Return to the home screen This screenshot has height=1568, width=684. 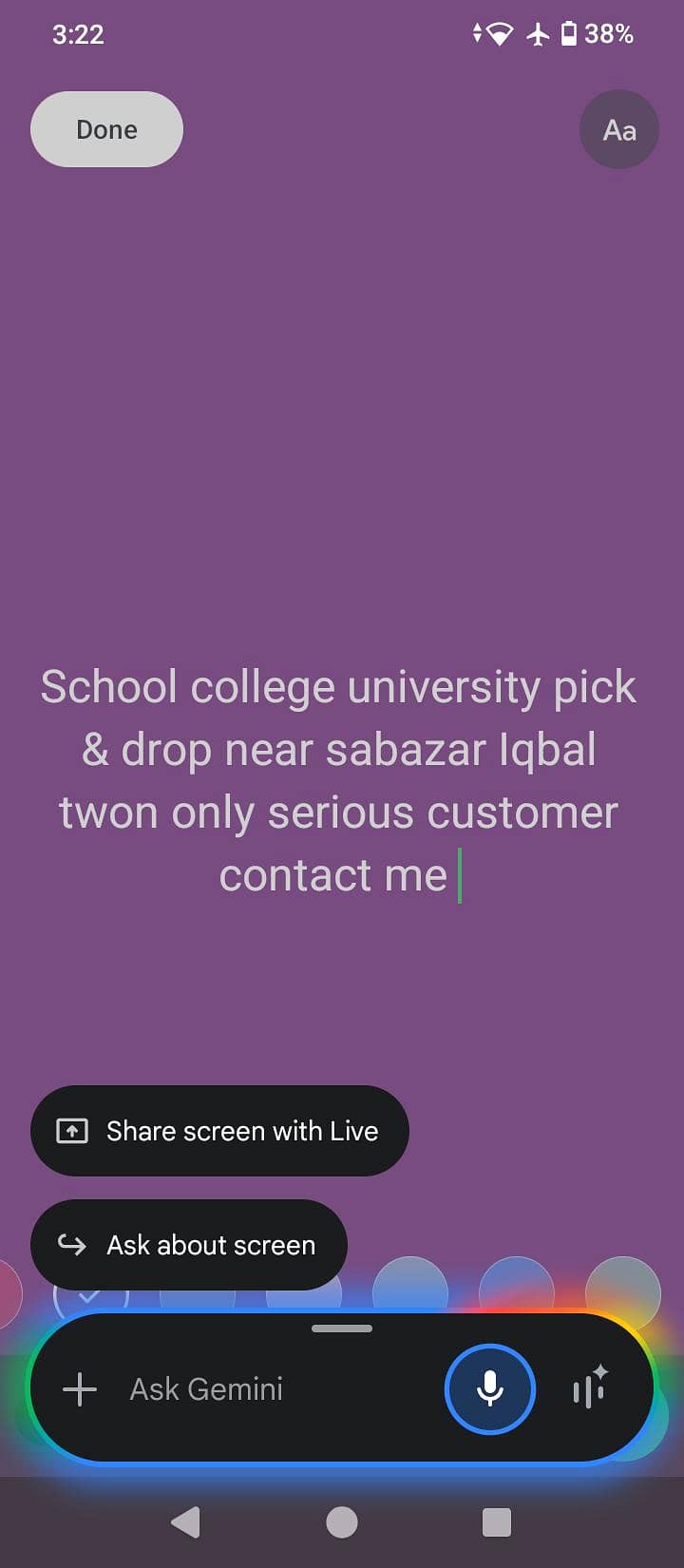coord(342,1522)
